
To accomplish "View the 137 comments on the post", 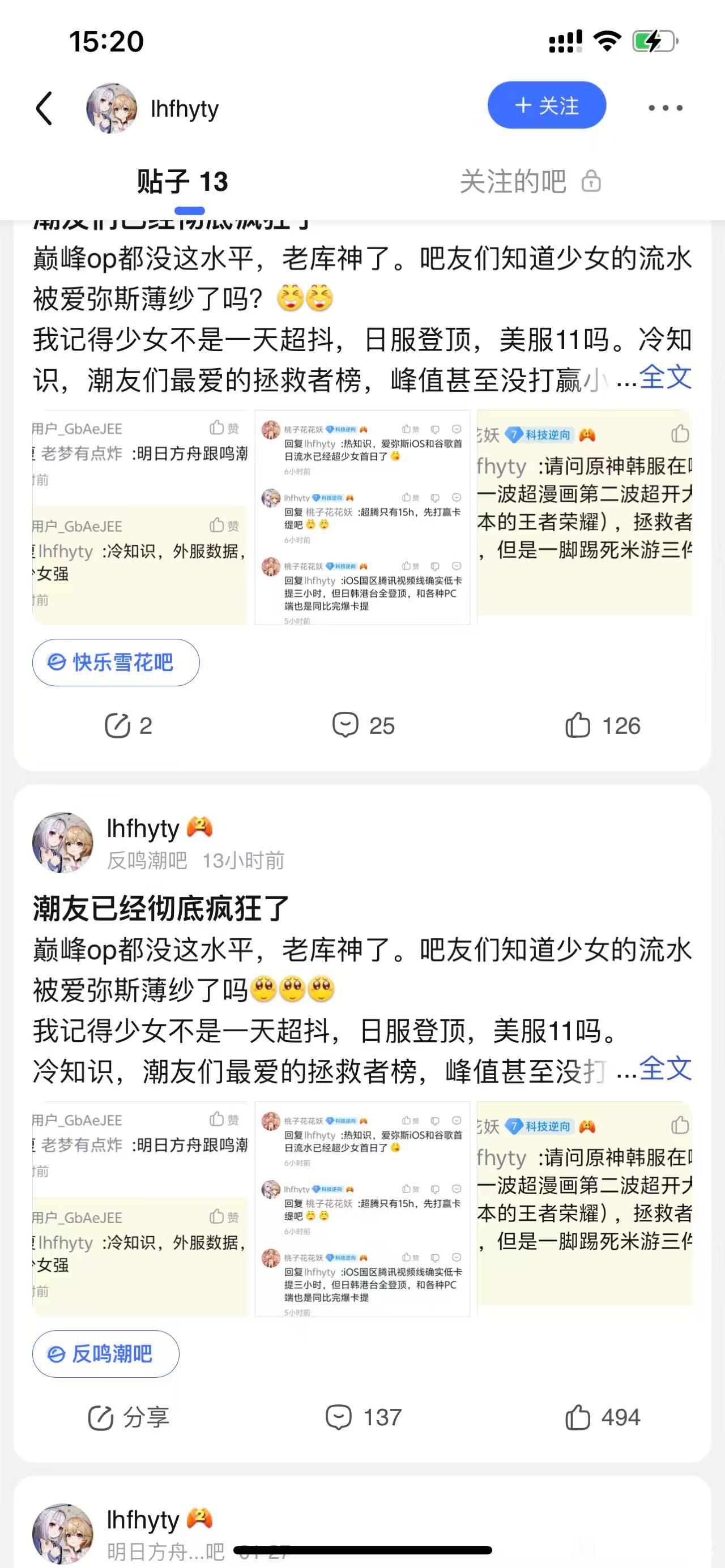I will click(364, 1417).
